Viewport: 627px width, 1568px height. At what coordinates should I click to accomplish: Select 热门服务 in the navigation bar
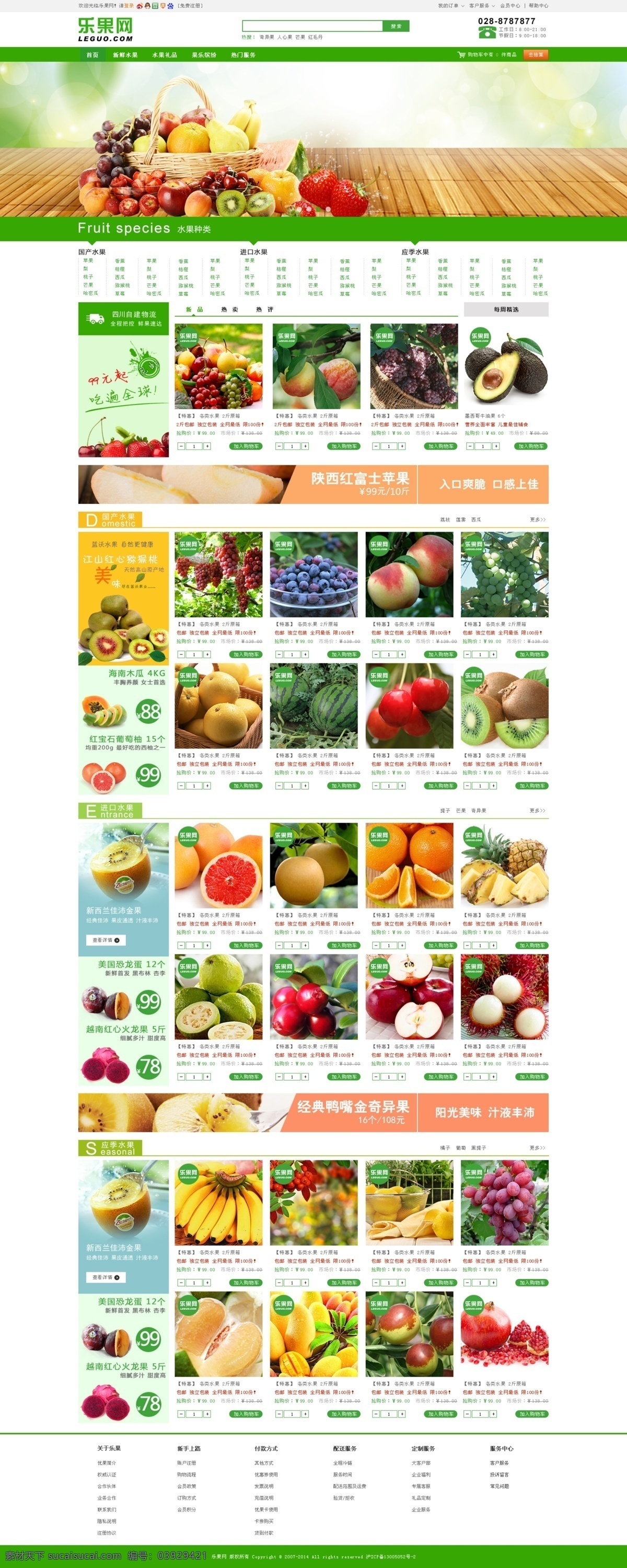[x=243, y=55]
